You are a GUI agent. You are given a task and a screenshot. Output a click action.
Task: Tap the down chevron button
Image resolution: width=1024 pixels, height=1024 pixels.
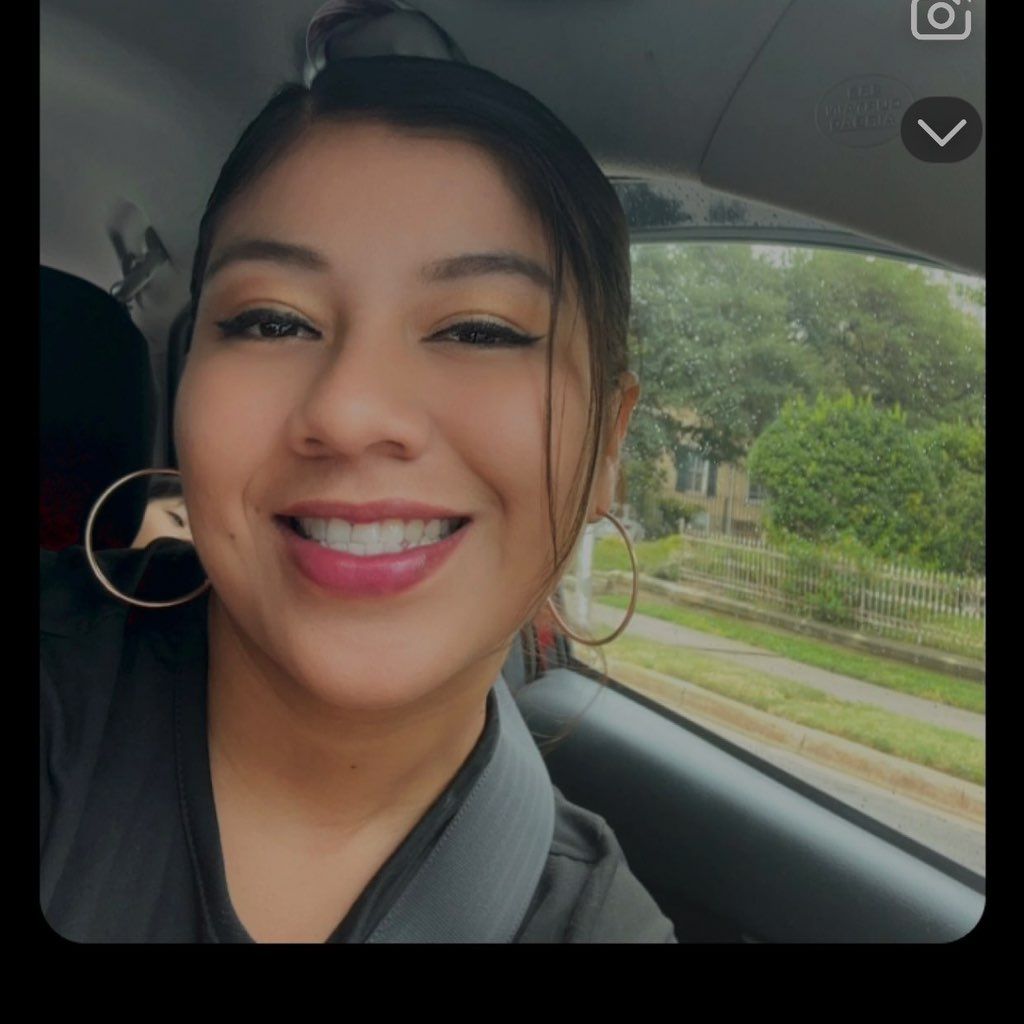tap(941, 130)
